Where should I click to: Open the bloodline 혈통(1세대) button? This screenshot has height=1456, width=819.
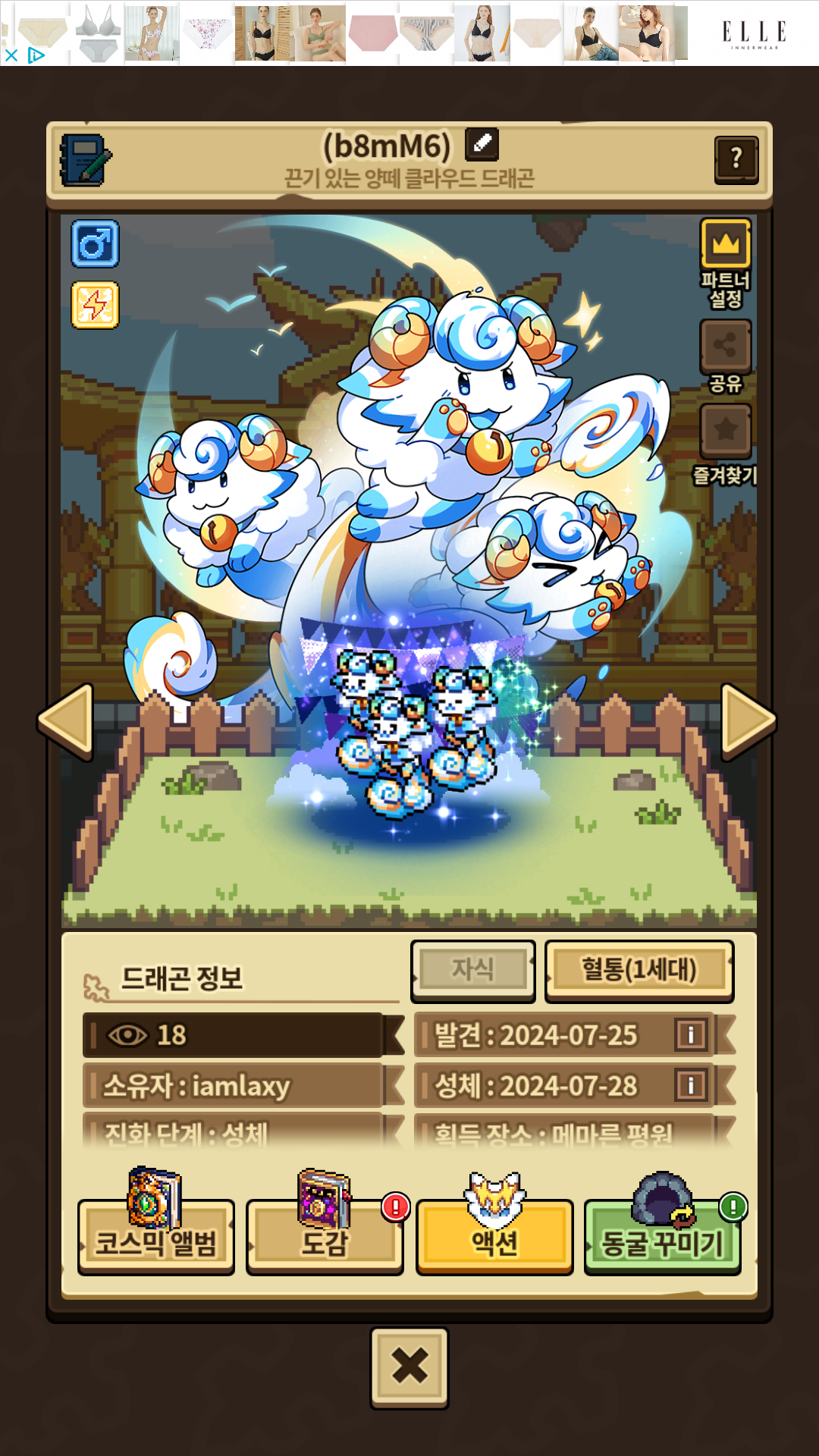coord(639,970)
